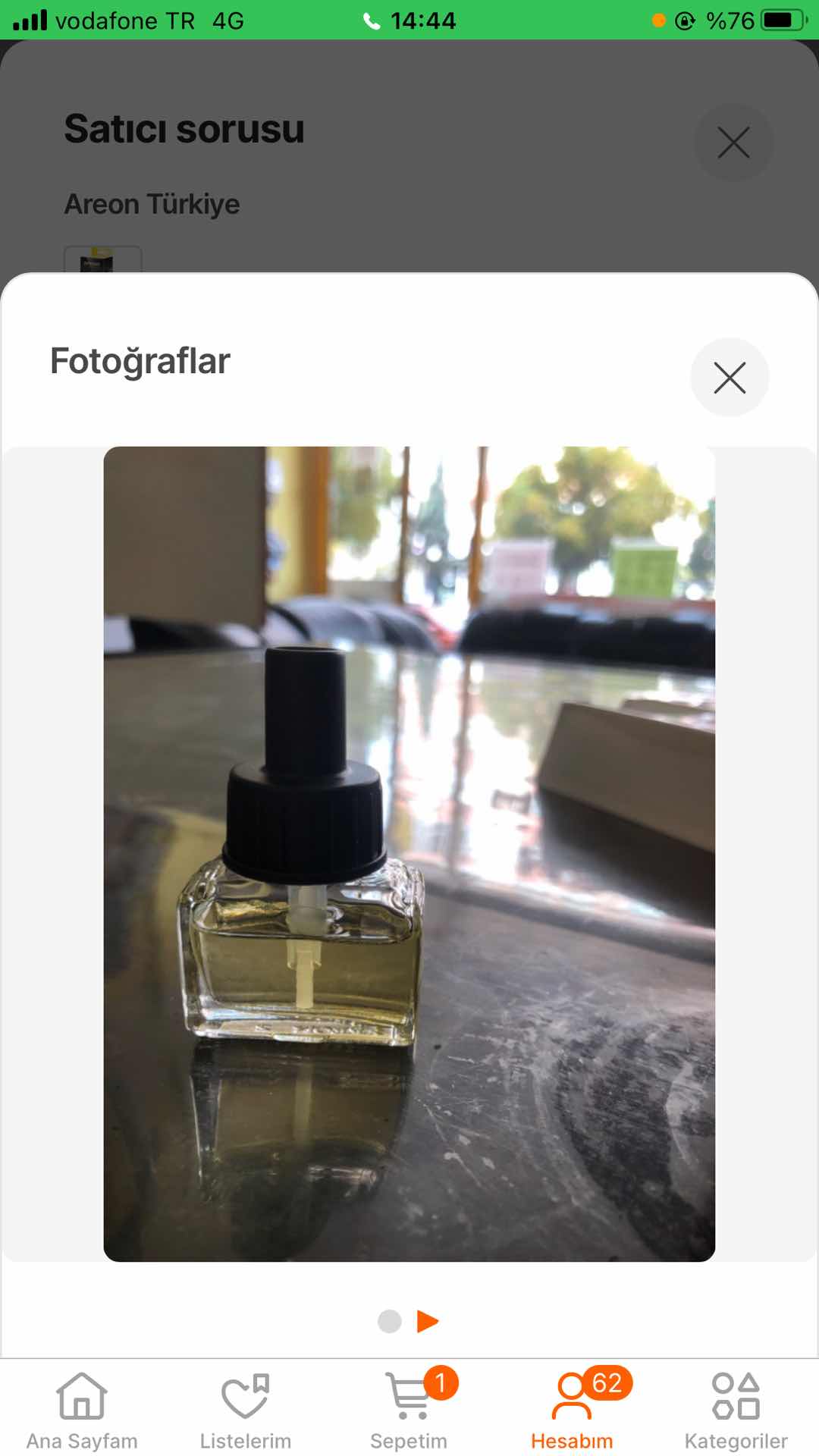819x1456 pixels.
Task: Select the Hesabım account tab
Action: pos(573,1410)
